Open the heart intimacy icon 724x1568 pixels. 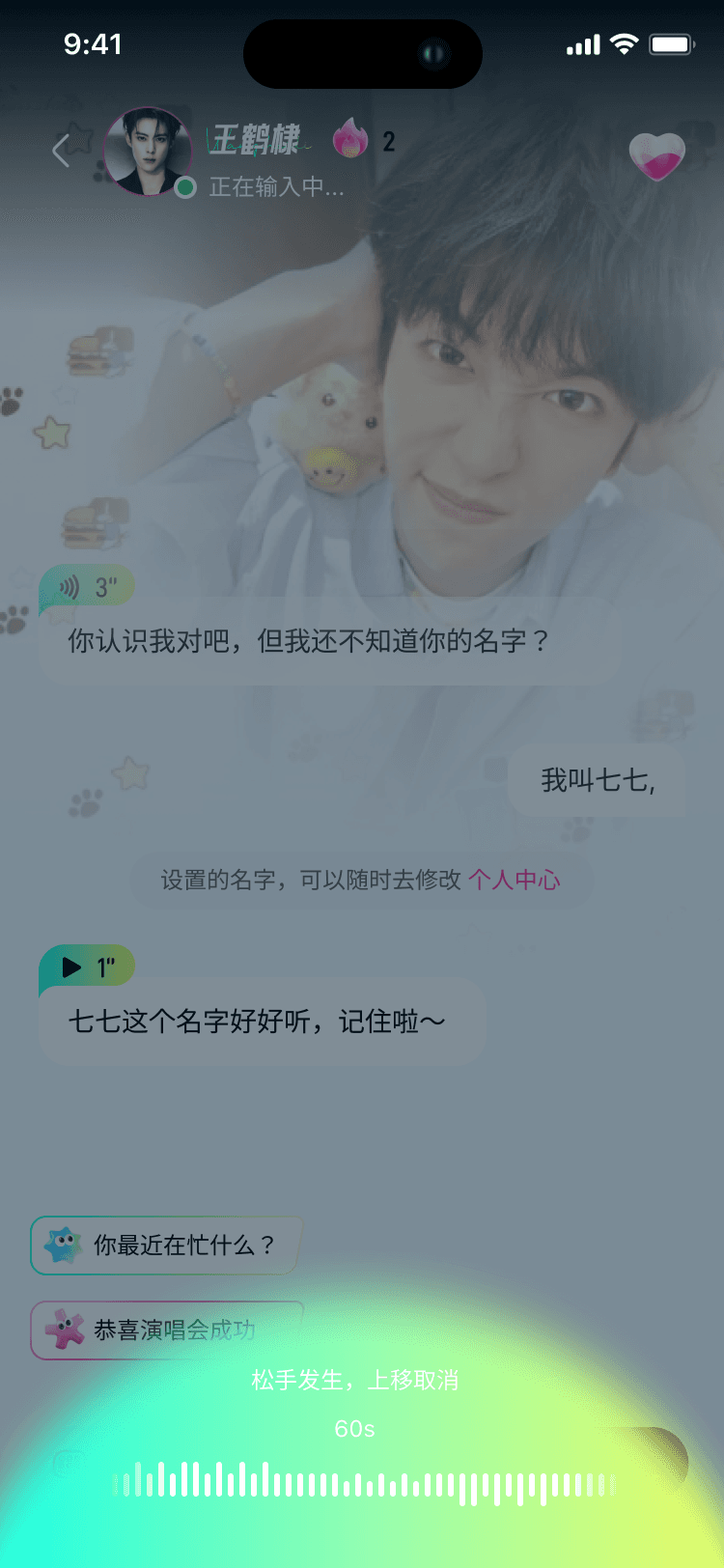(656, 155)
